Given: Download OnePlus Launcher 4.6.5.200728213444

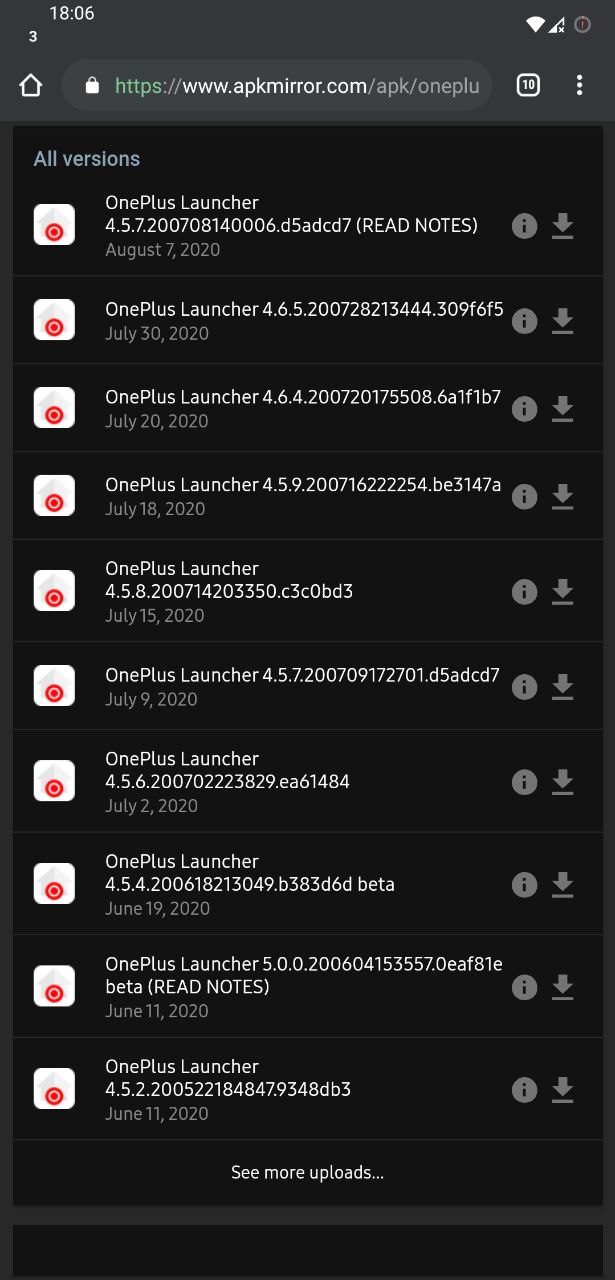Looking at the screenshot, I should pyautogui.click(x=563, y=321).
